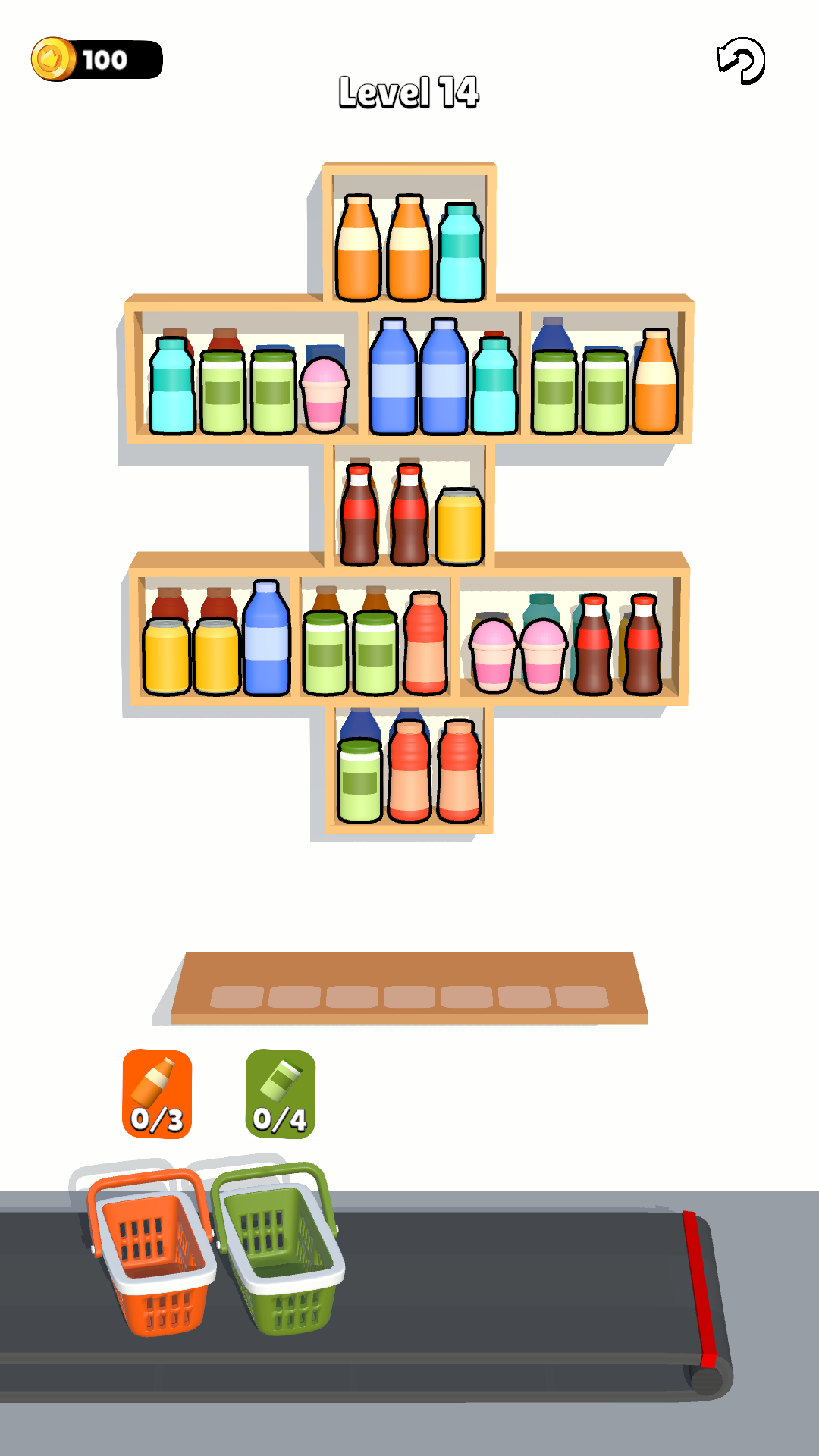Tap the cyan bottle beside two blue bottles
The width and height of the screenshot is (819, 1456).
pyautogui.click(x=494, y=388)
